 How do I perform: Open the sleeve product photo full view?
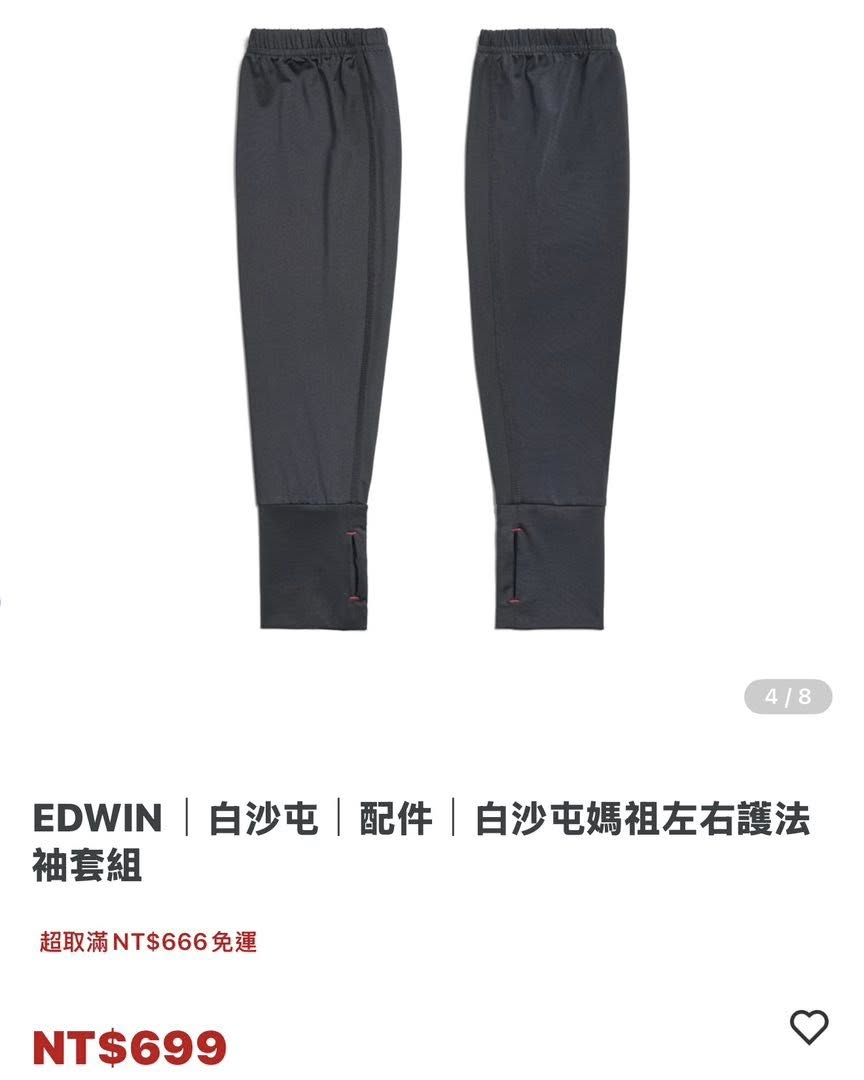pos(432,330)
